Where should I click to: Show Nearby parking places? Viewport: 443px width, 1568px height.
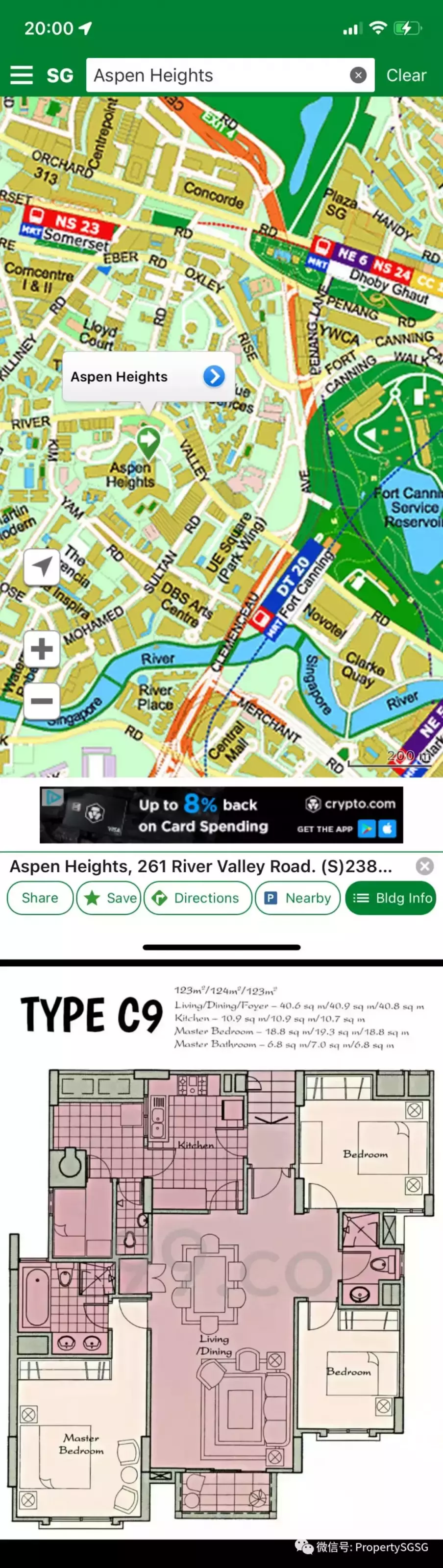tap(297, 898)
